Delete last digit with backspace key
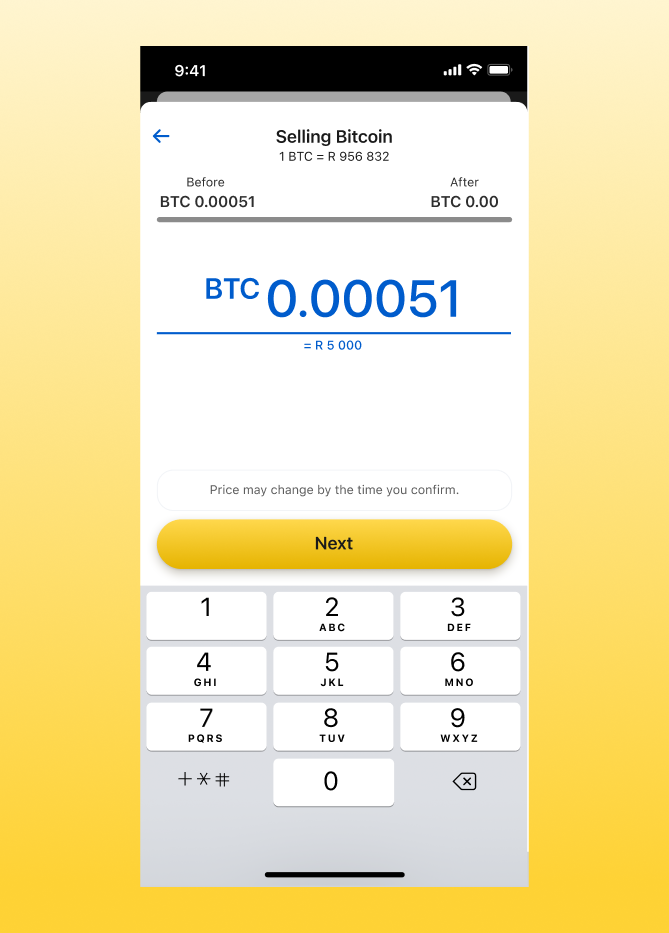 [x=464, y=782]
